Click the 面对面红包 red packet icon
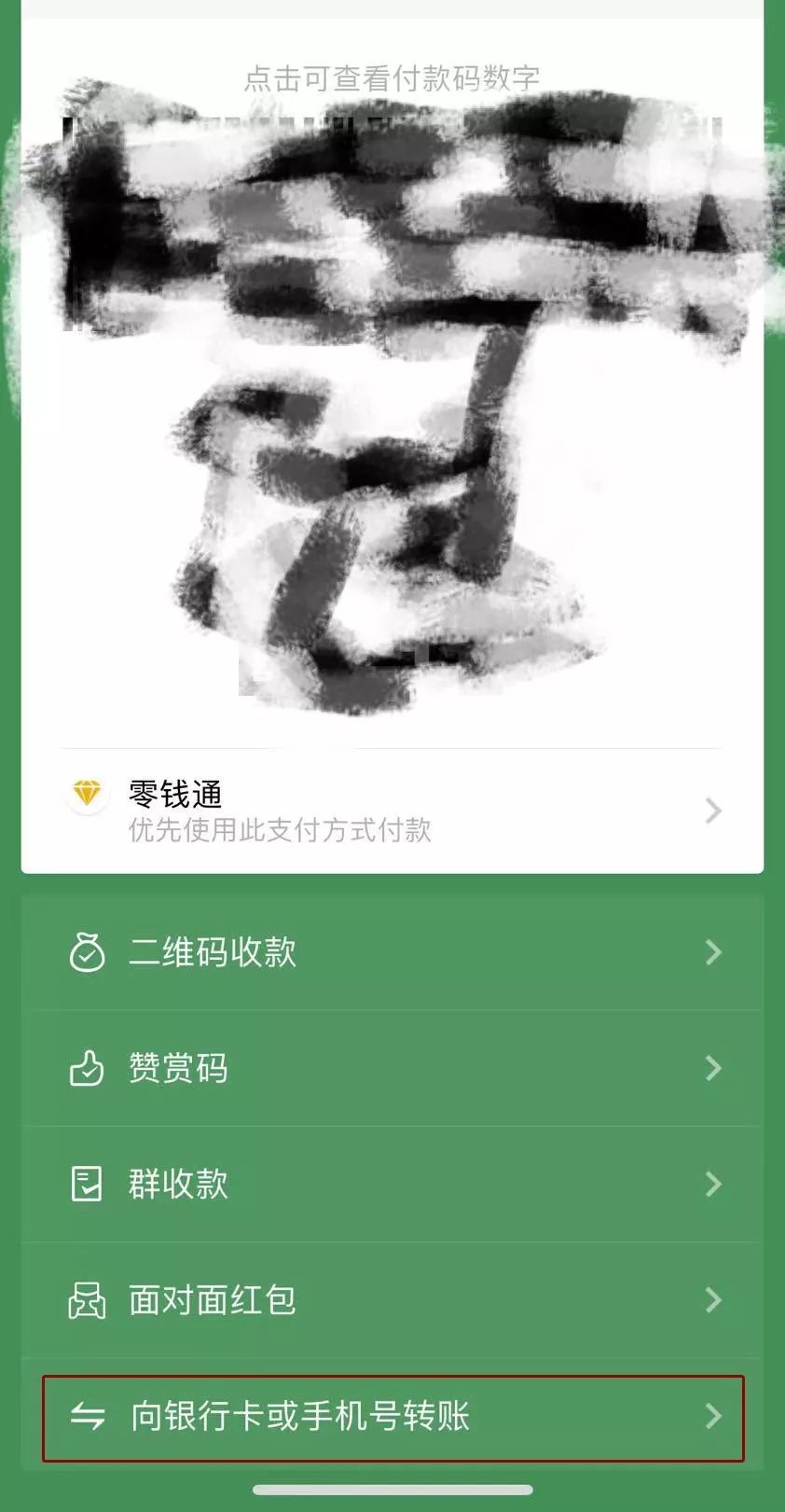 (86, 1300)
